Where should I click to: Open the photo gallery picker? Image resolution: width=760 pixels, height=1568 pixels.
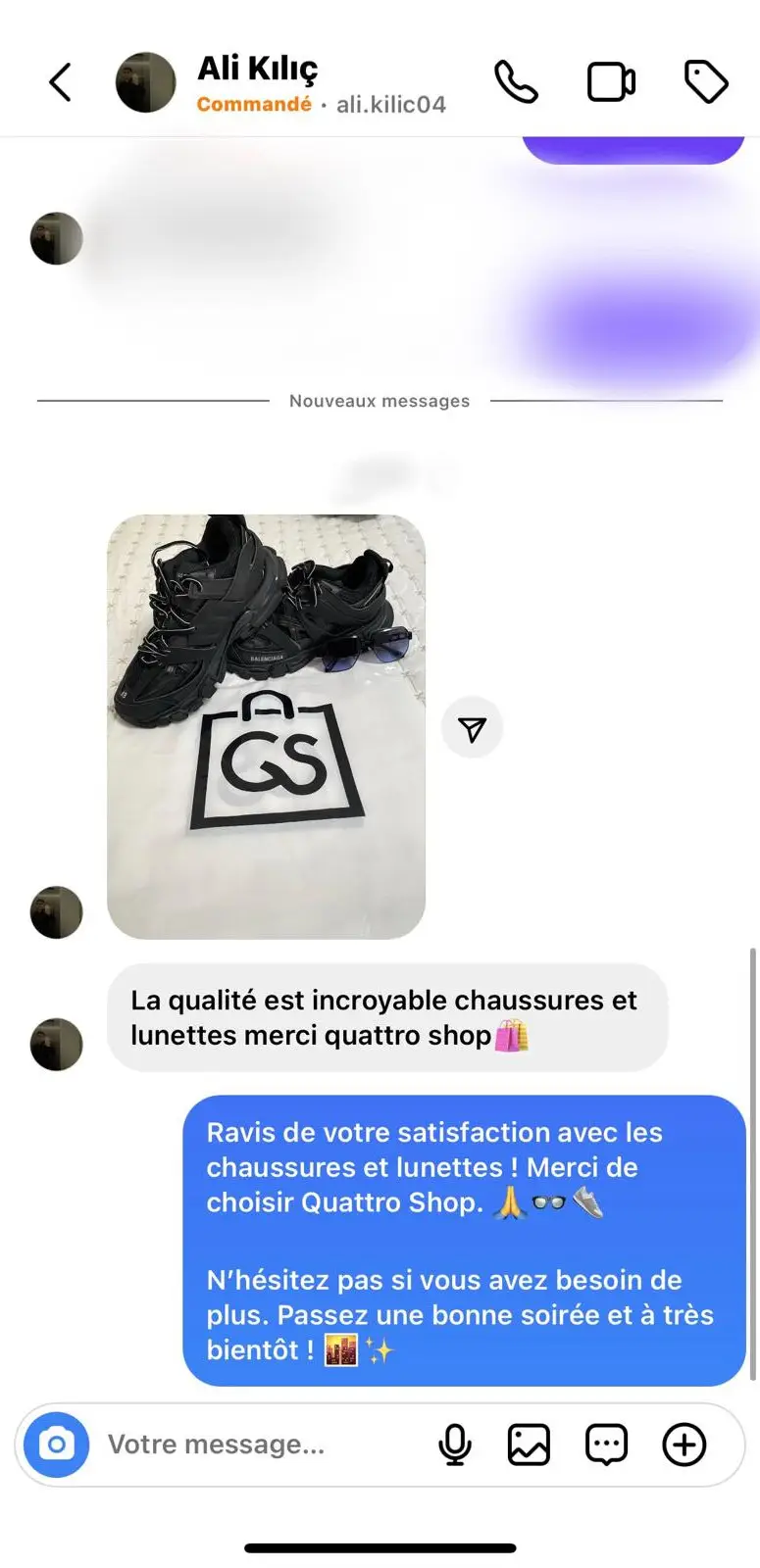coord(529,1444)
